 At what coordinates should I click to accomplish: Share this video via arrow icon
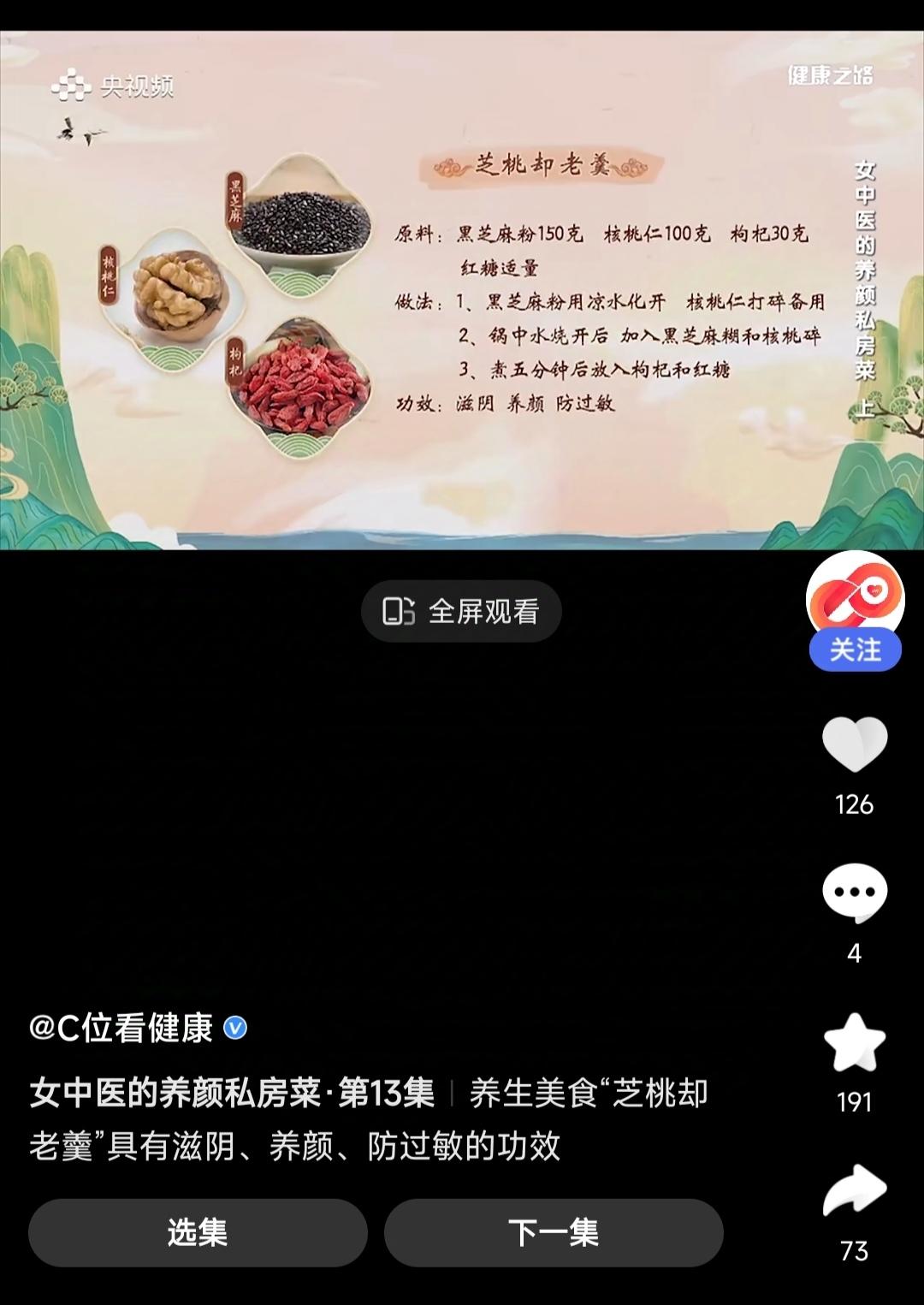pos(855,1191)
